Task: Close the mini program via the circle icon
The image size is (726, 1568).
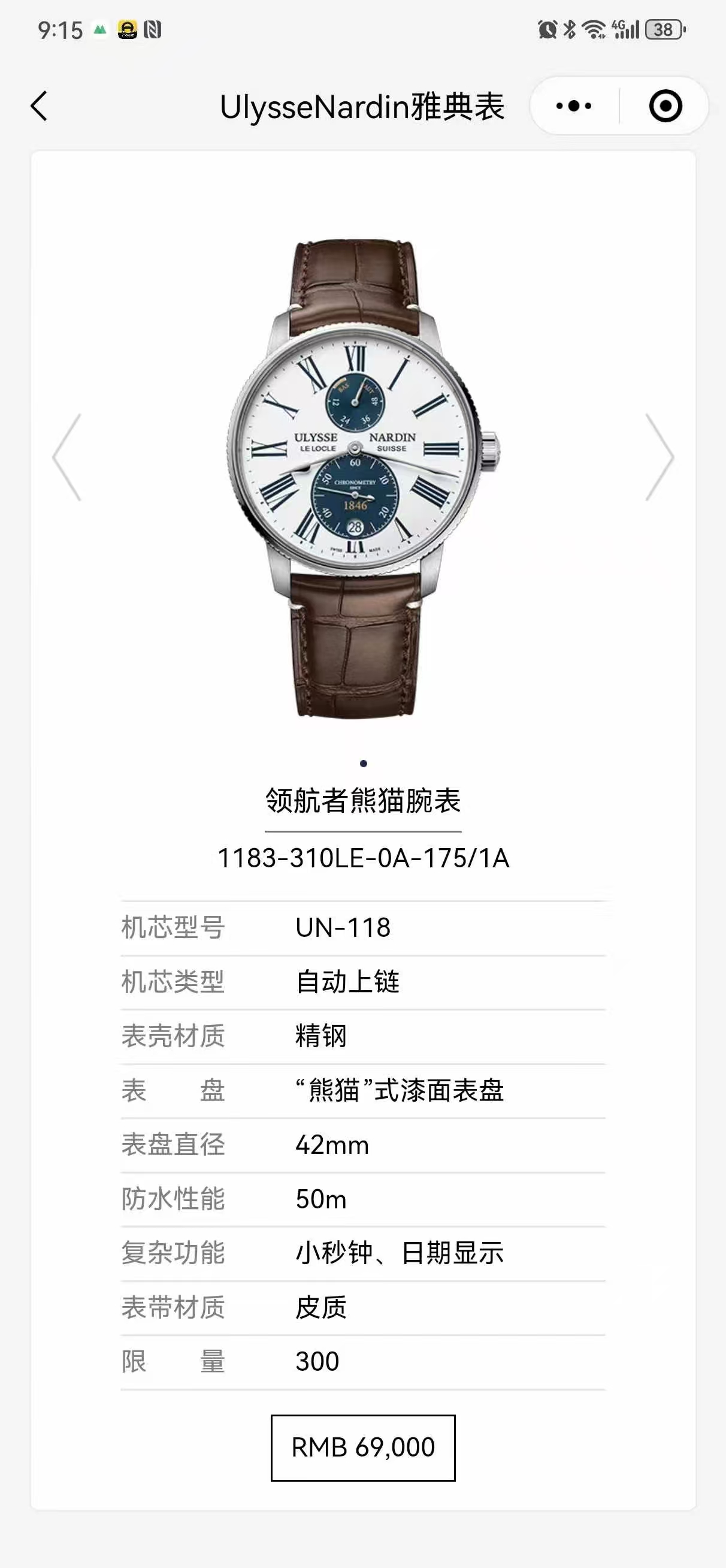Action: tap(665, 106)
